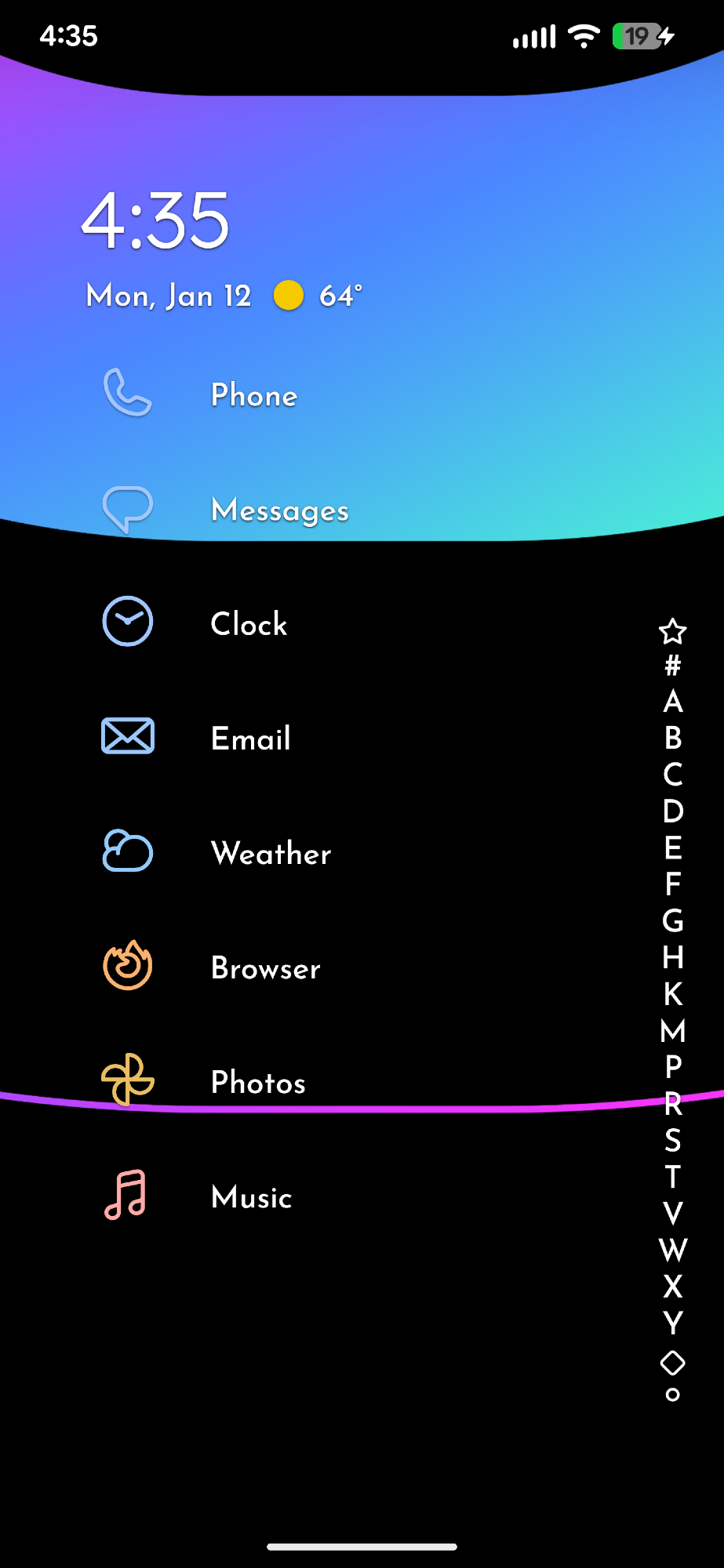Launch the Music app
Image resolution: width=724 pixels, height=1568 pixels.
point(251,1197)
